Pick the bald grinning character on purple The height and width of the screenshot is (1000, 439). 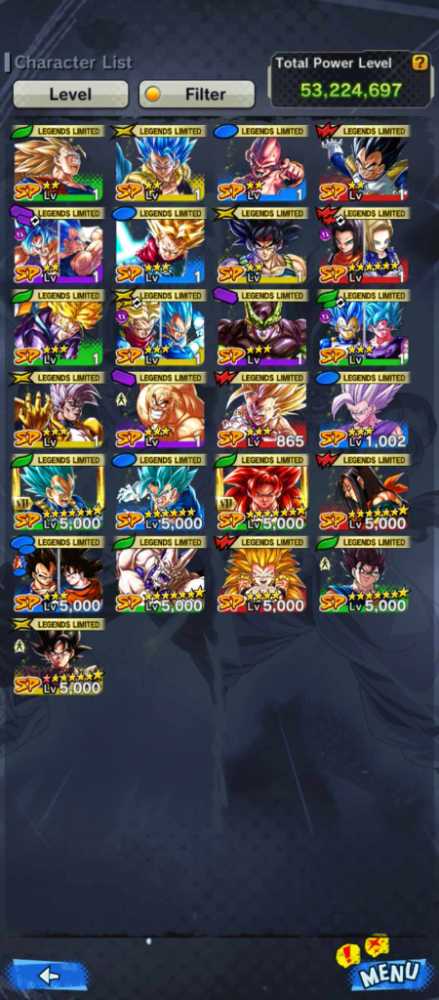160,409
